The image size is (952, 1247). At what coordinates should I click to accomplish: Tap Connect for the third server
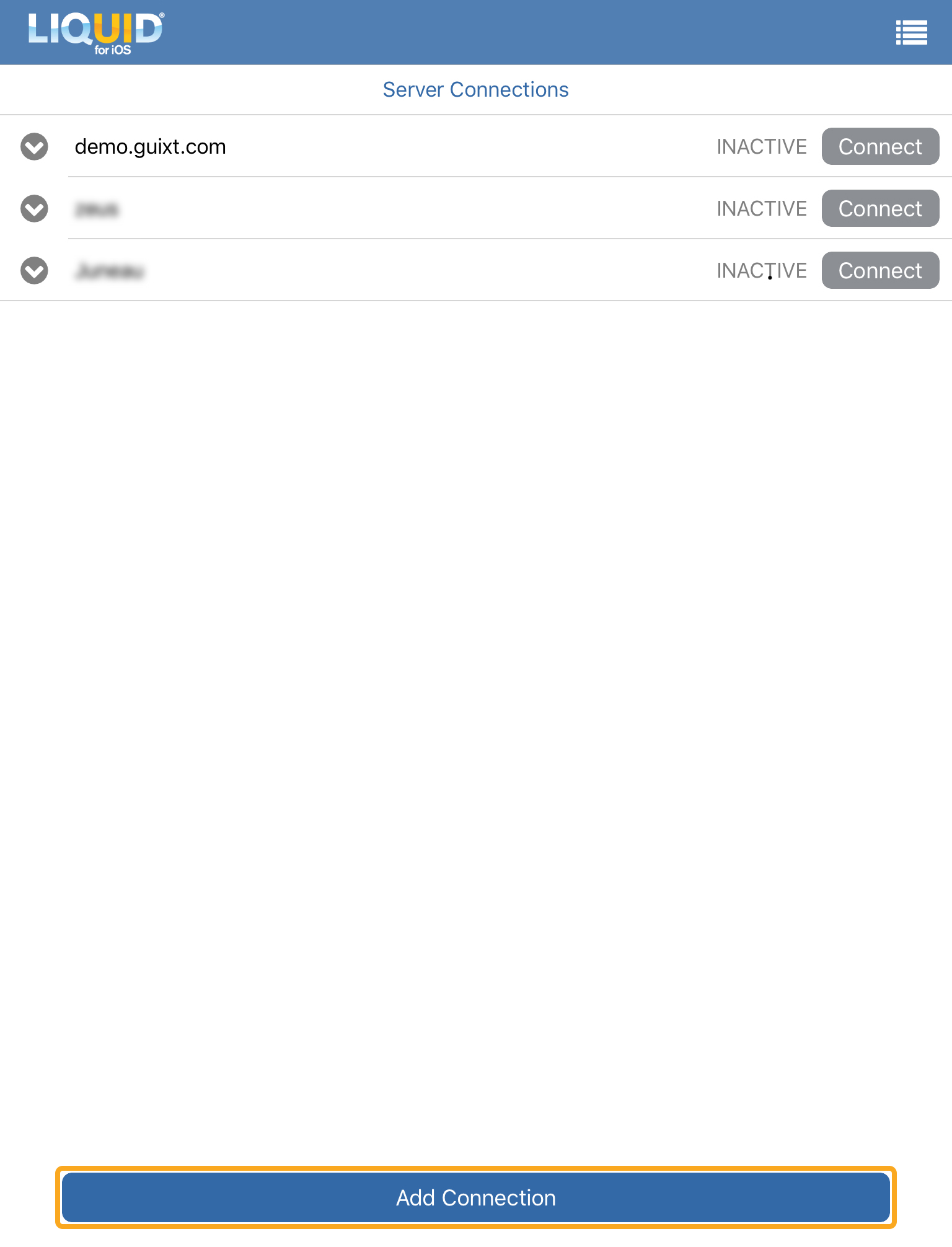[x=879, y=271]
